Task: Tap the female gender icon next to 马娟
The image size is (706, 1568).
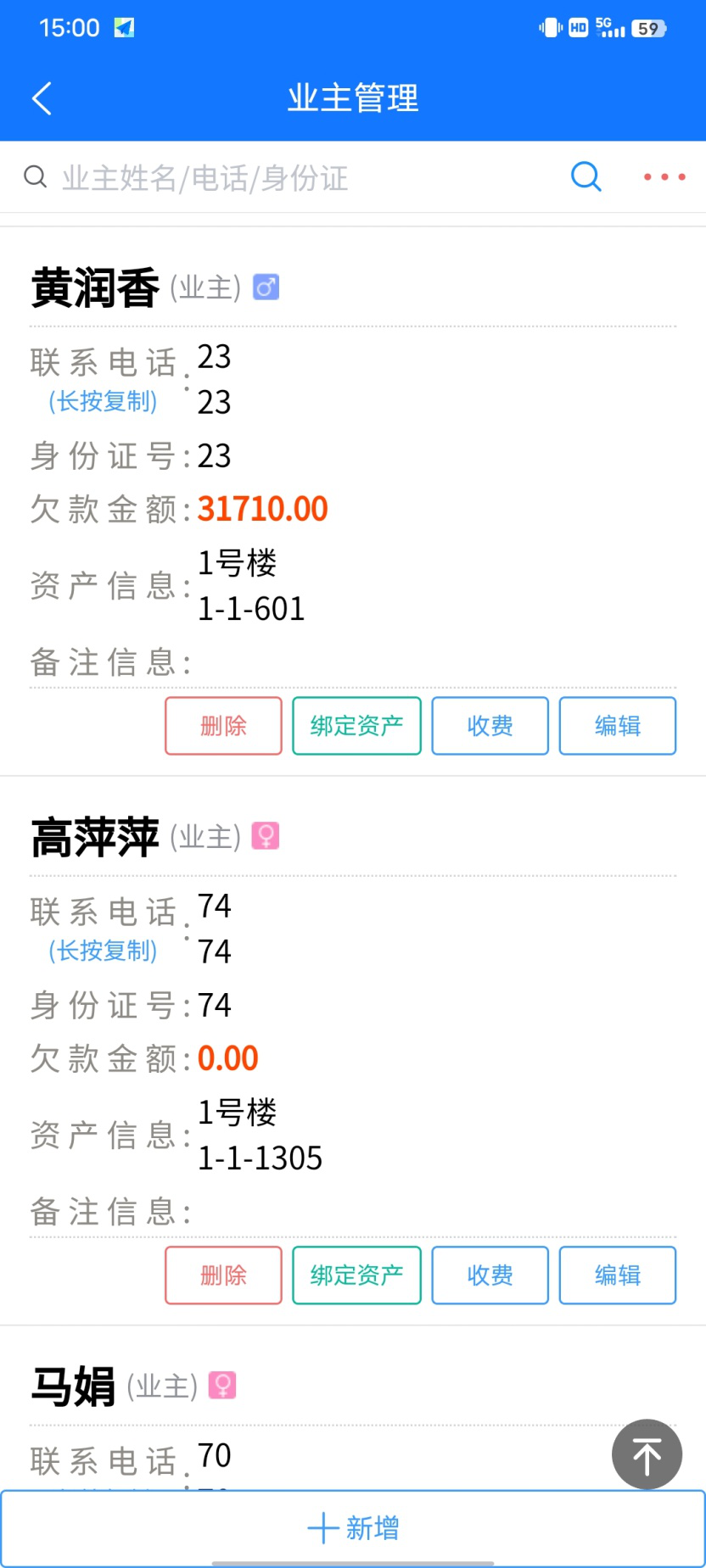Action: (223, 1383)
